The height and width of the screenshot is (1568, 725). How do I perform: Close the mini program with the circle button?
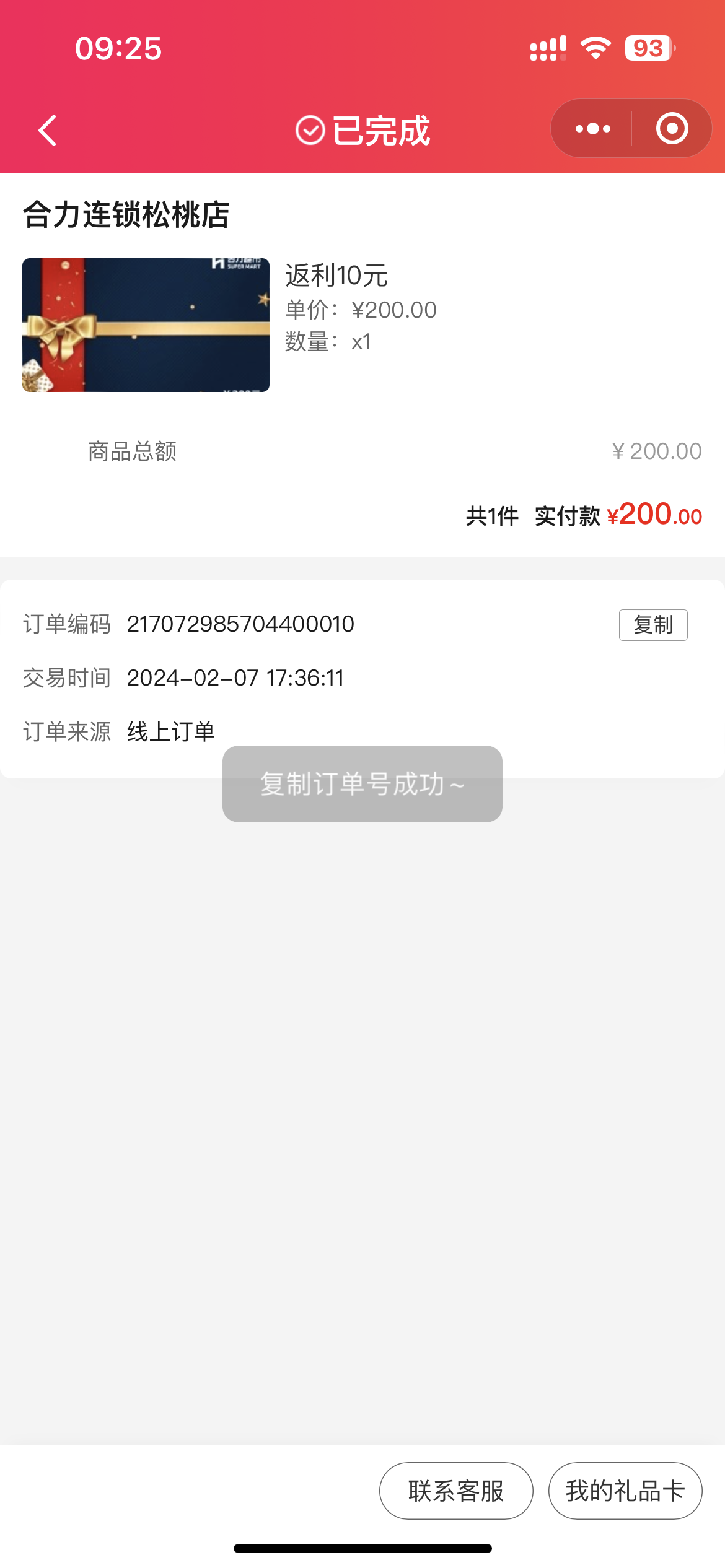[672, 129]
